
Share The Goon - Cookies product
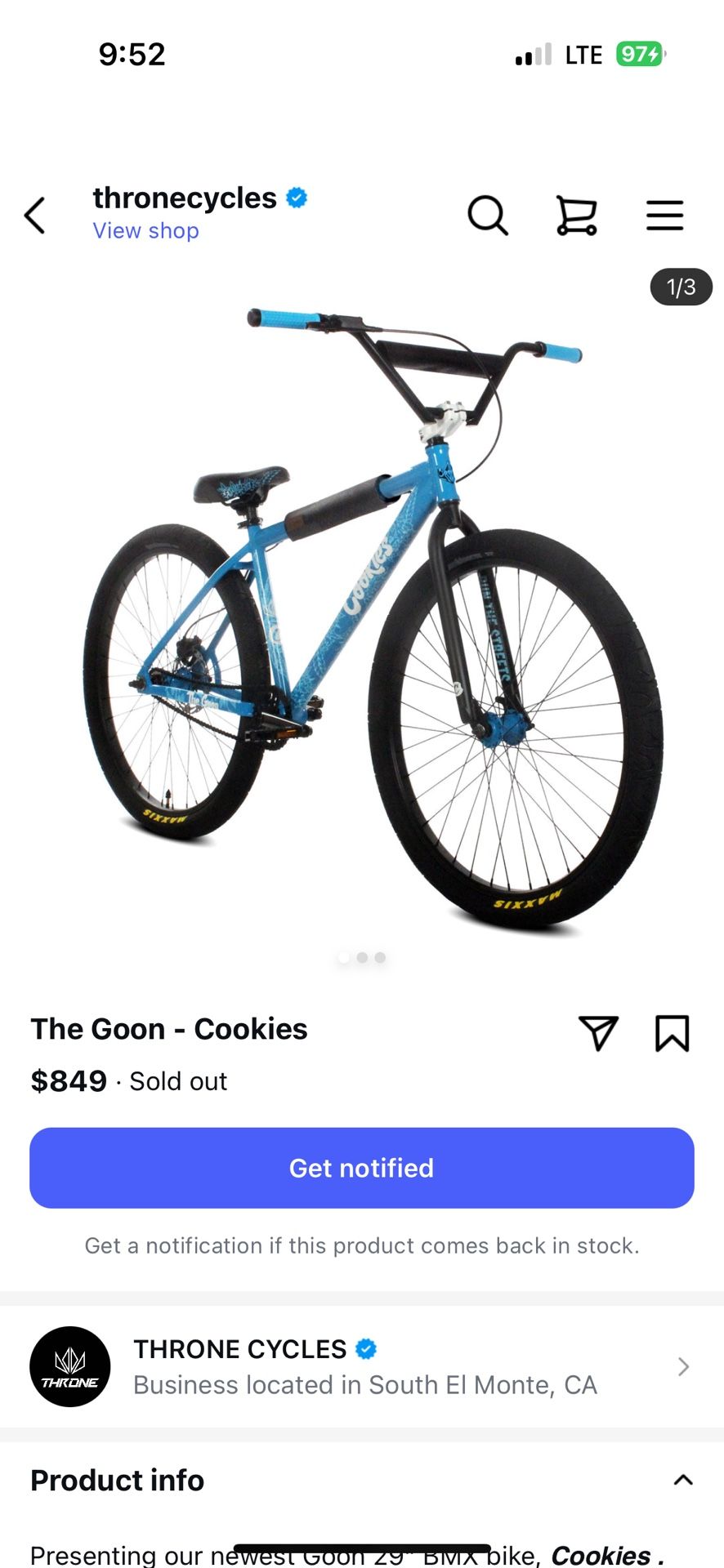pos(598,1032)
